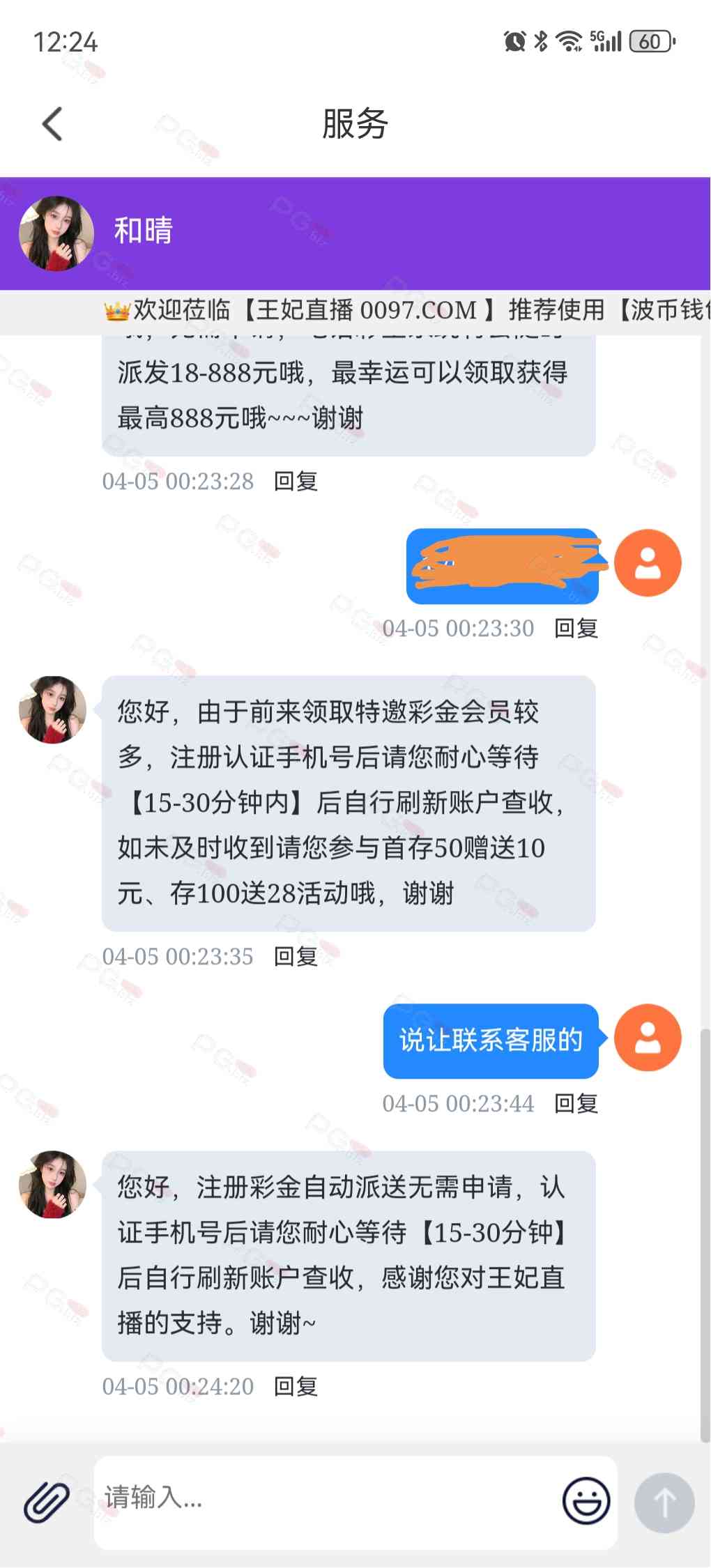The height and width of the screenshot is (1568, 711).
Task: Reply to the message at 00:24:20
Action: pos(296,1387)
